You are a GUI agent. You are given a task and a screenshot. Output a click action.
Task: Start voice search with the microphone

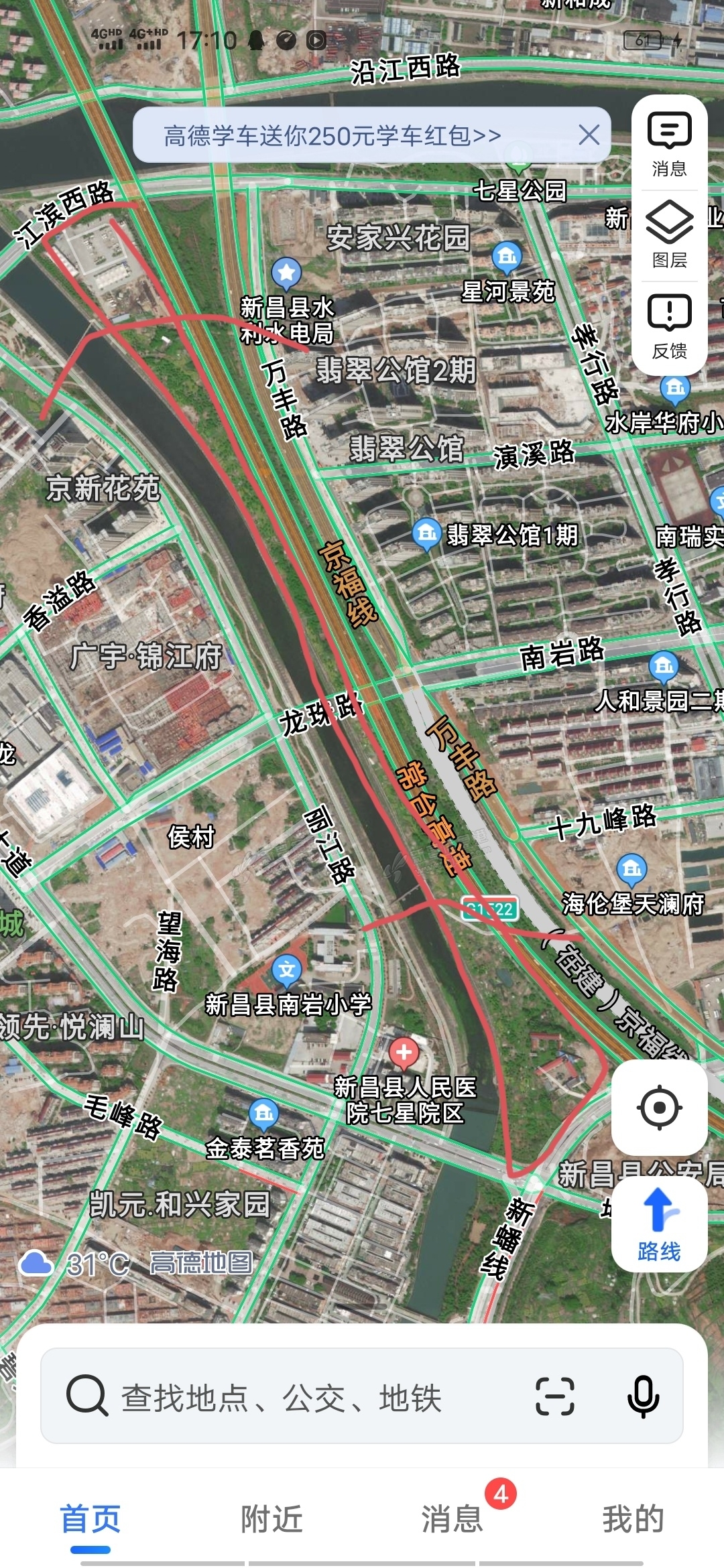point(643,1396)
